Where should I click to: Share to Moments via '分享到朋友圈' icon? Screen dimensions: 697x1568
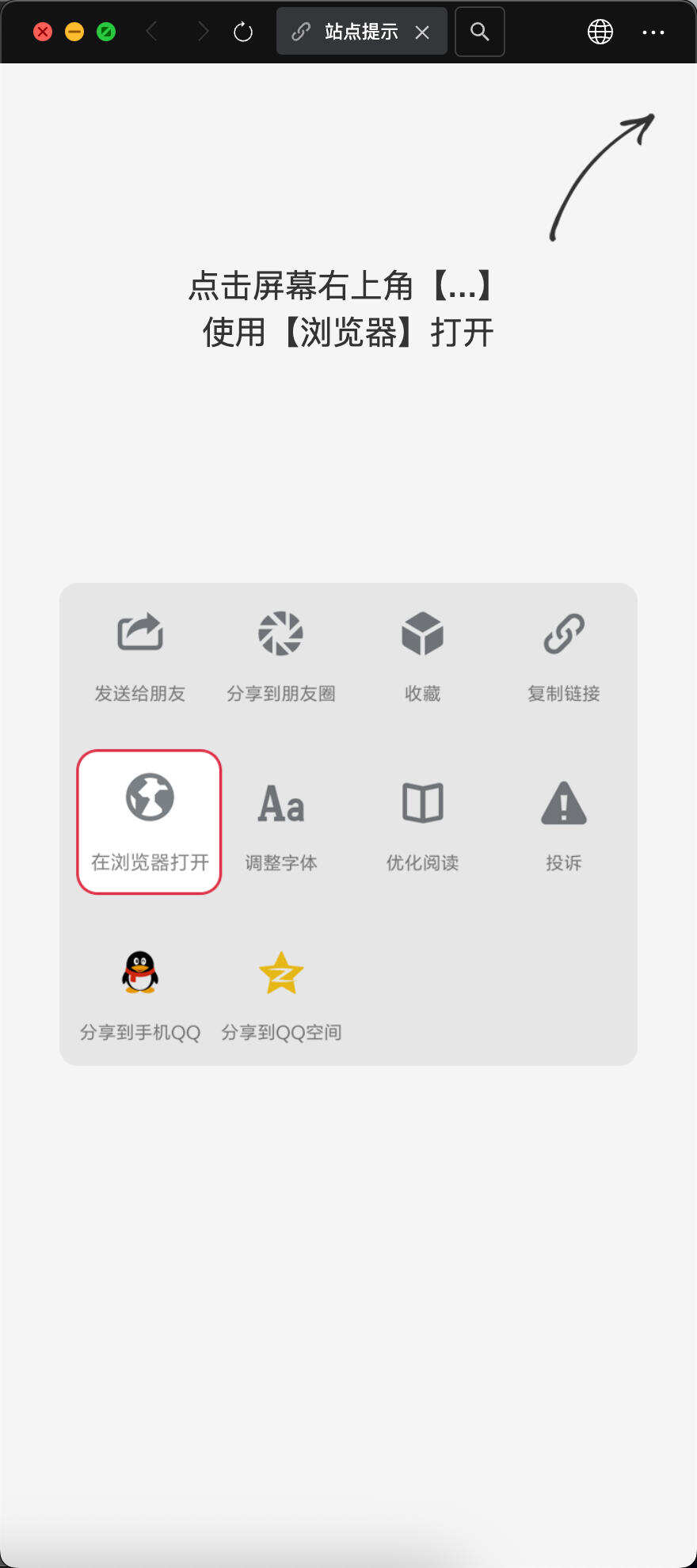pyautogui.click(x=281, y=634)
